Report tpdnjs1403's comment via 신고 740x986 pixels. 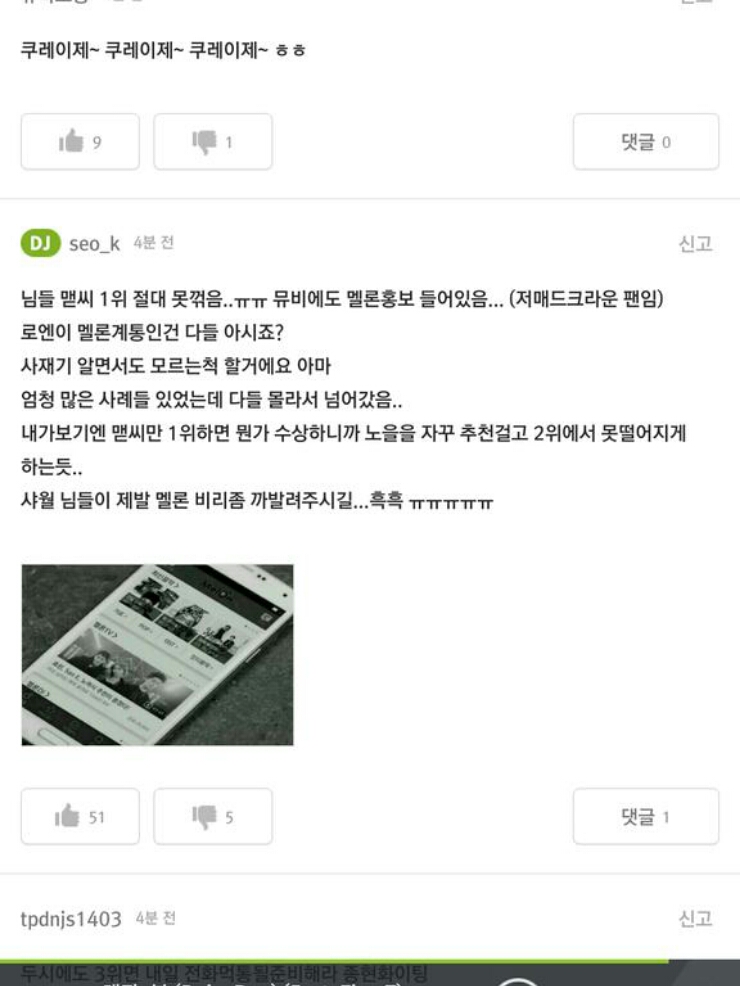click(695, 919)
